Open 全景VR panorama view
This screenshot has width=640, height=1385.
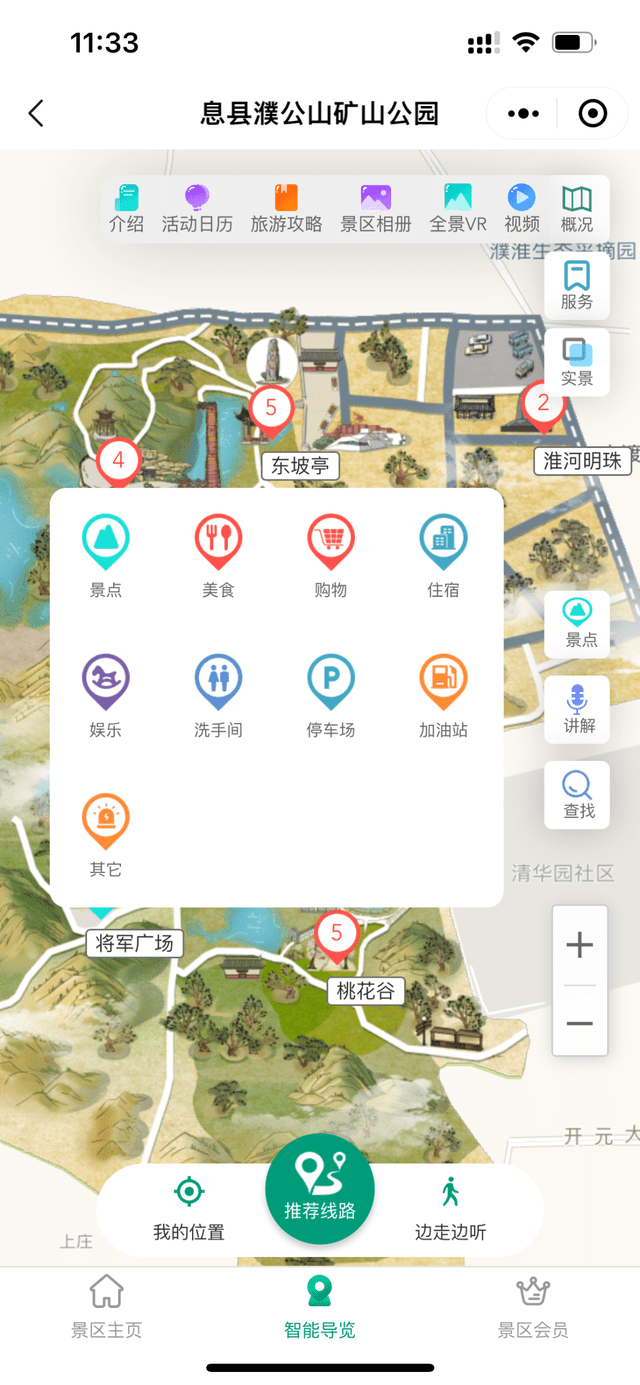[x=458, y=208]
